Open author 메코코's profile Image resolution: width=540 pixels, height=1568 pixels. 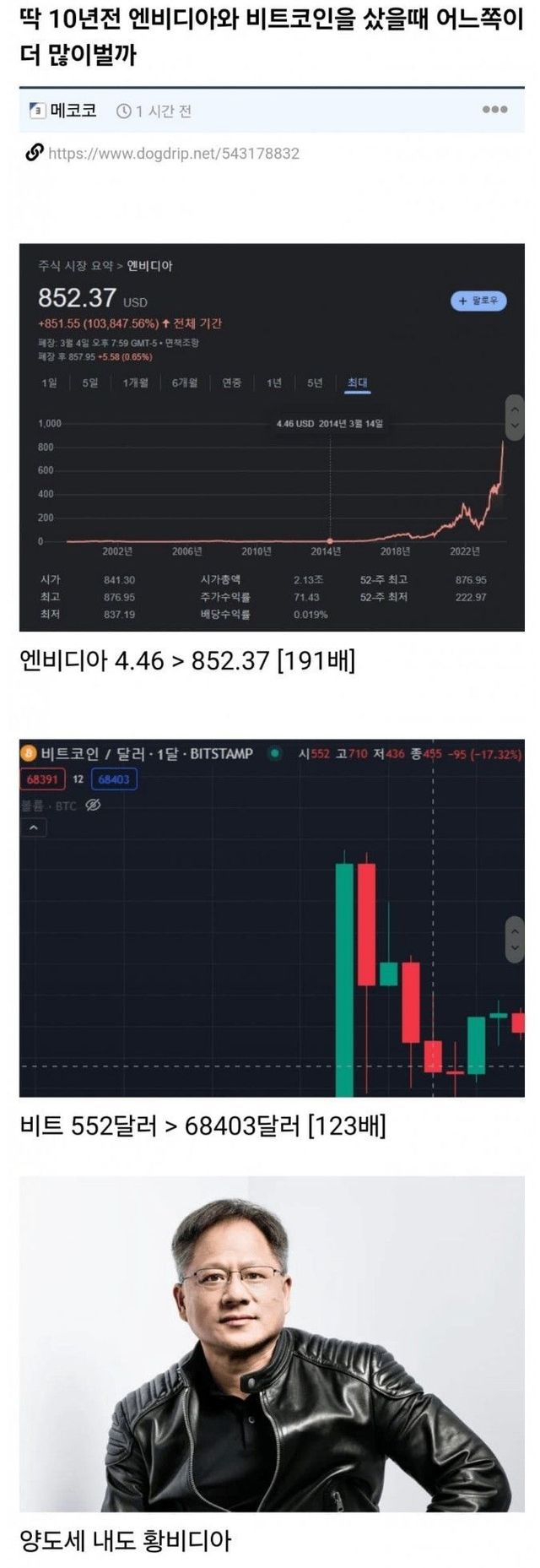coord(63,111)
